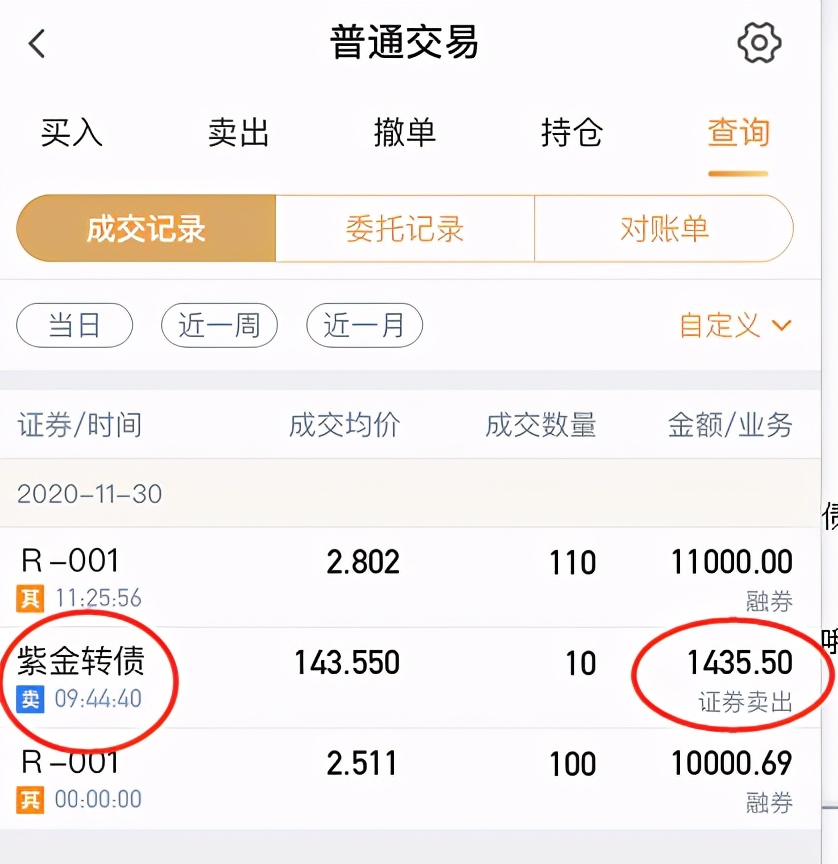The image size is (838, 864).
Task: Switch to the 查询 tab
Action: tap(739, 133)
